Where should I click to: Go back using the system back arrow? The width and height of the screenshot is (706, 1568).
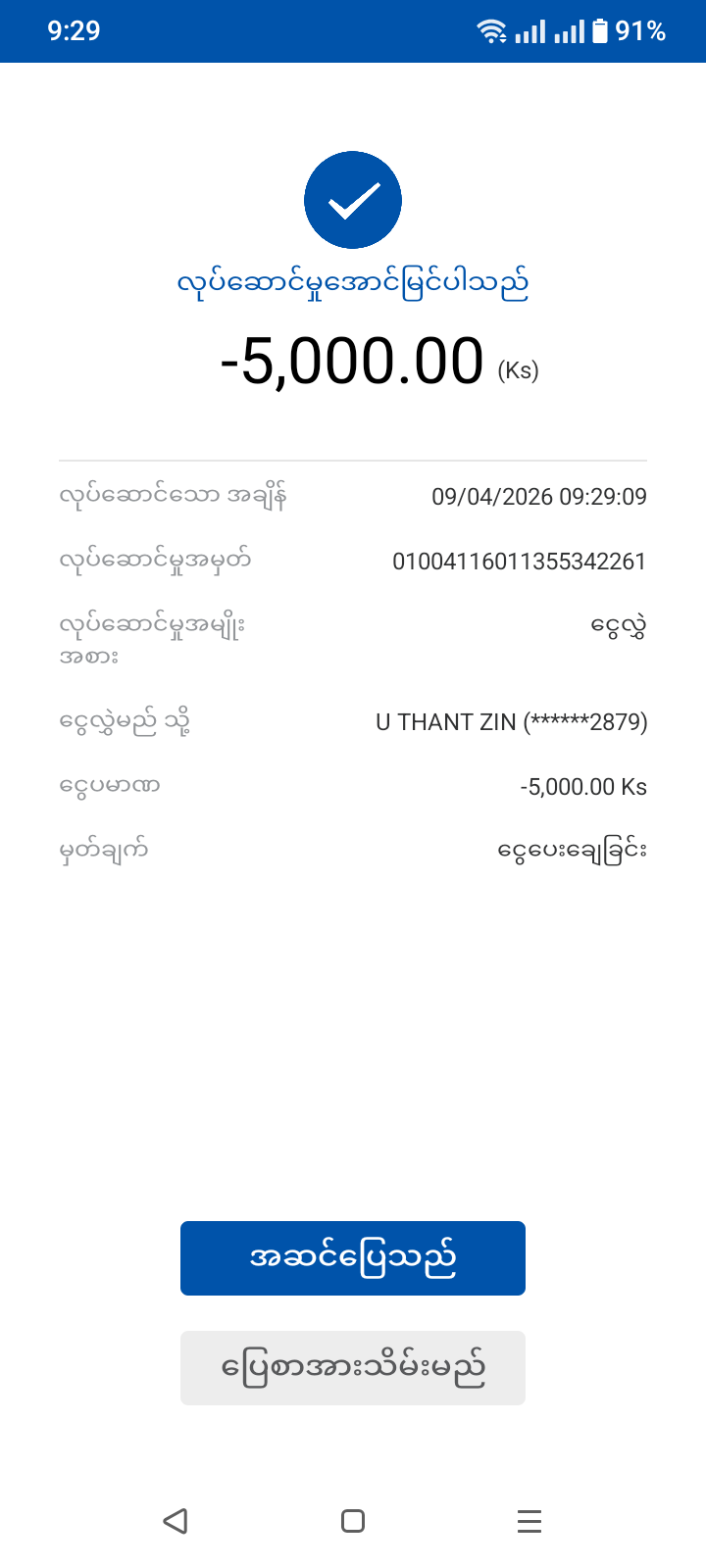[176, 1521]
